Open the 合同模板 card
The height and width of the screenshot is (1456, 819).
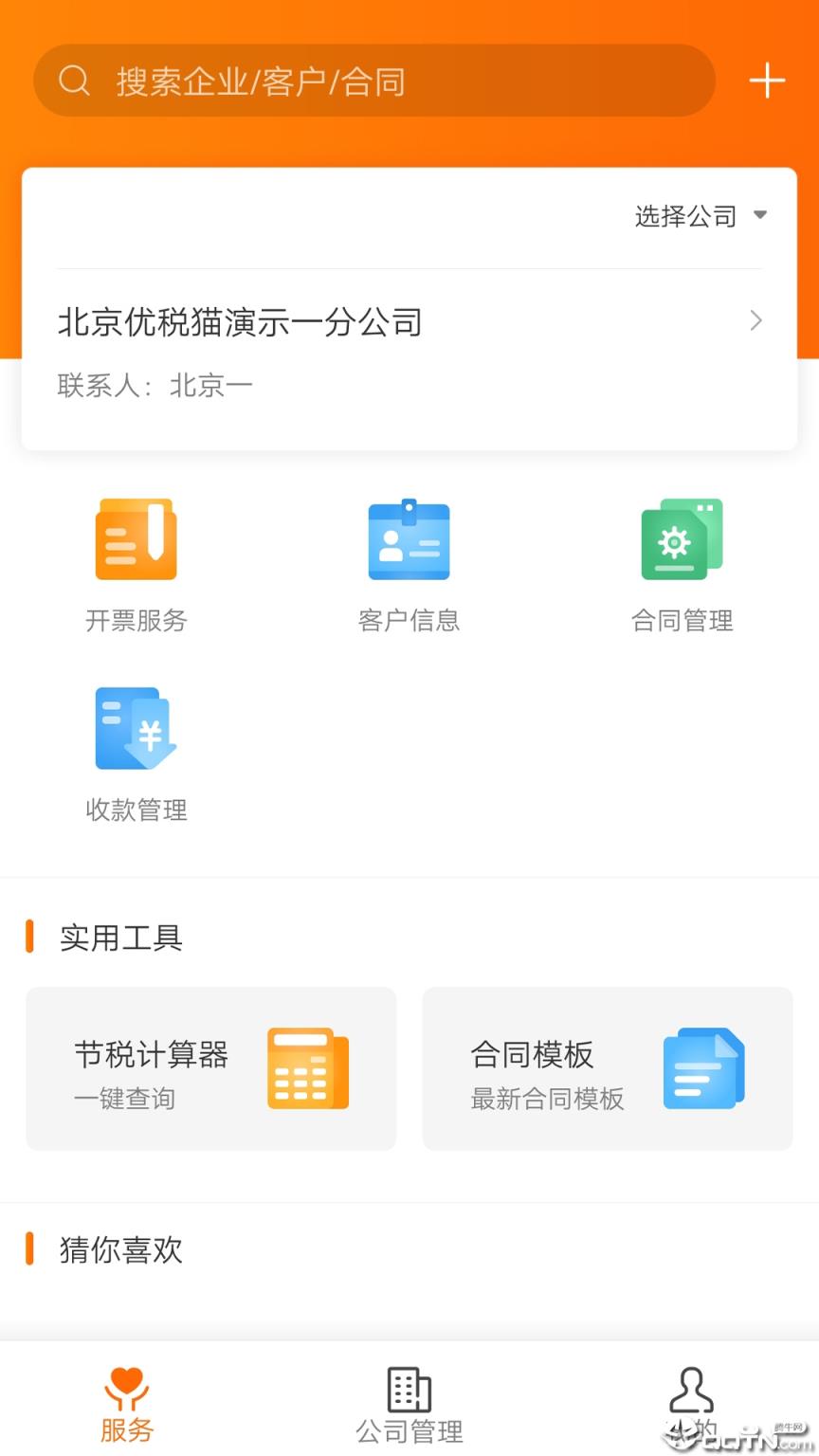pos(607,1068)
